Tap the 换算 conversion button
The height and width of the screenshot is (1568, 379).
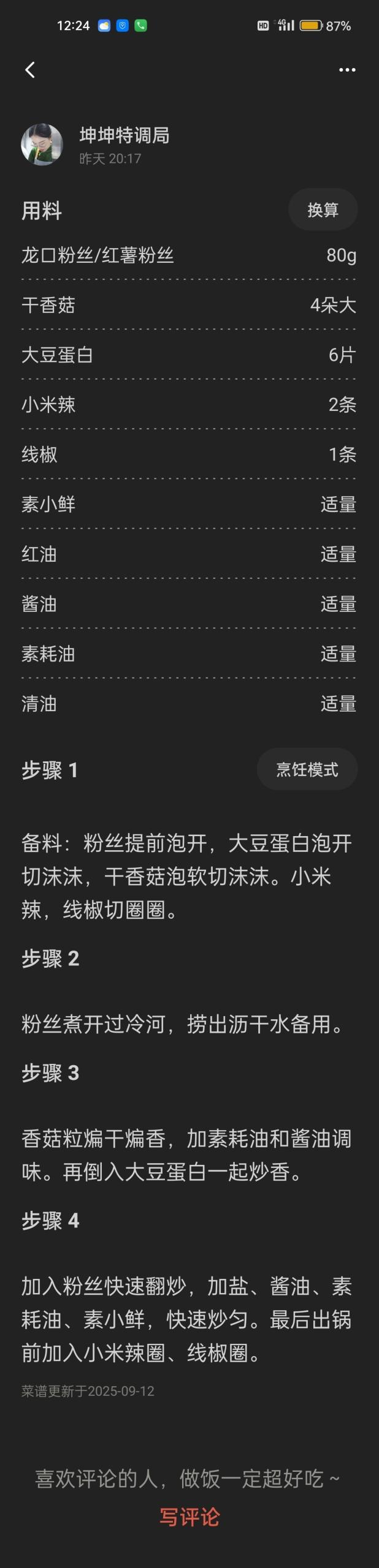(323, 210)
